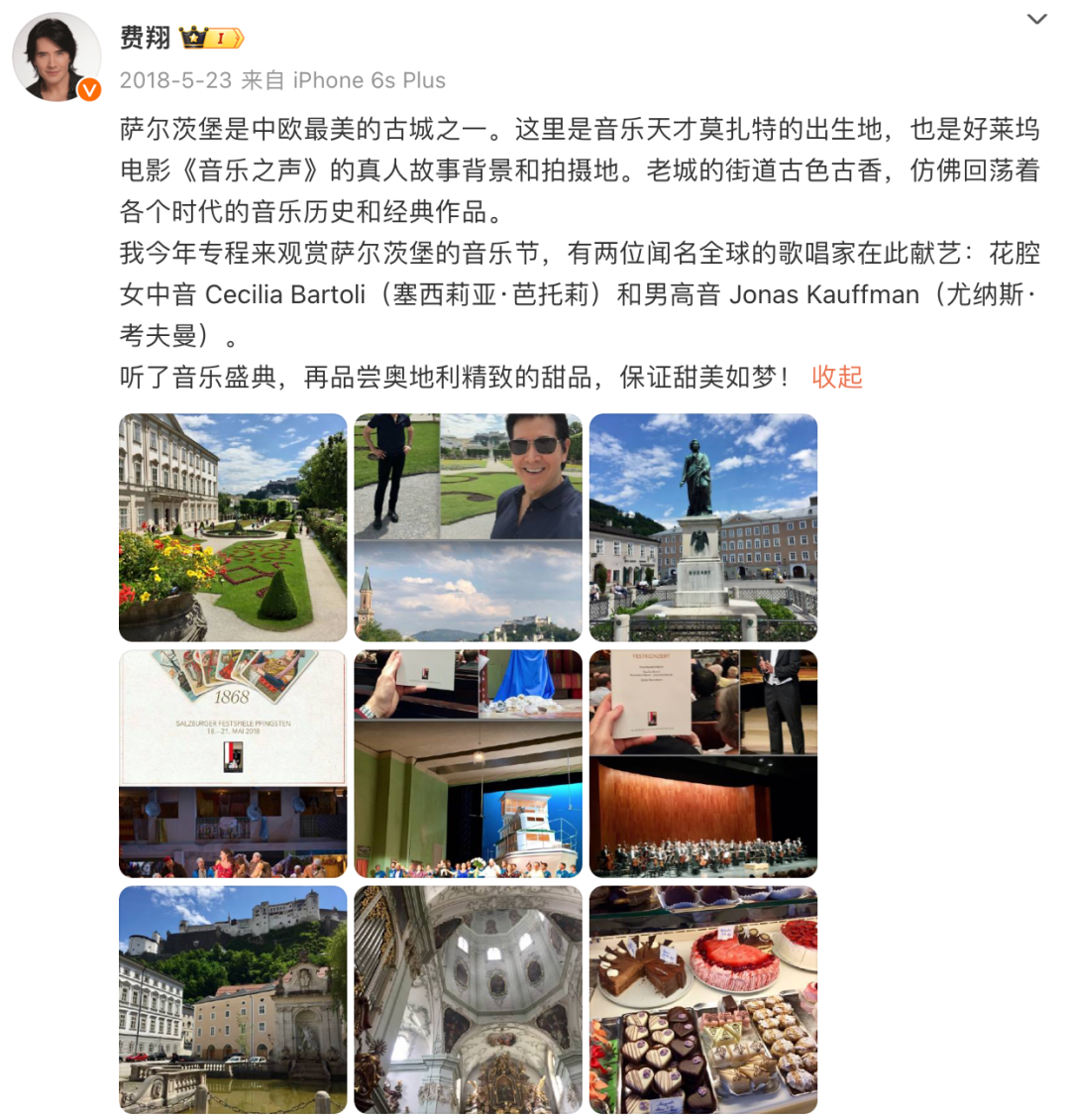View the Mozart statue photo

[703, 527]
